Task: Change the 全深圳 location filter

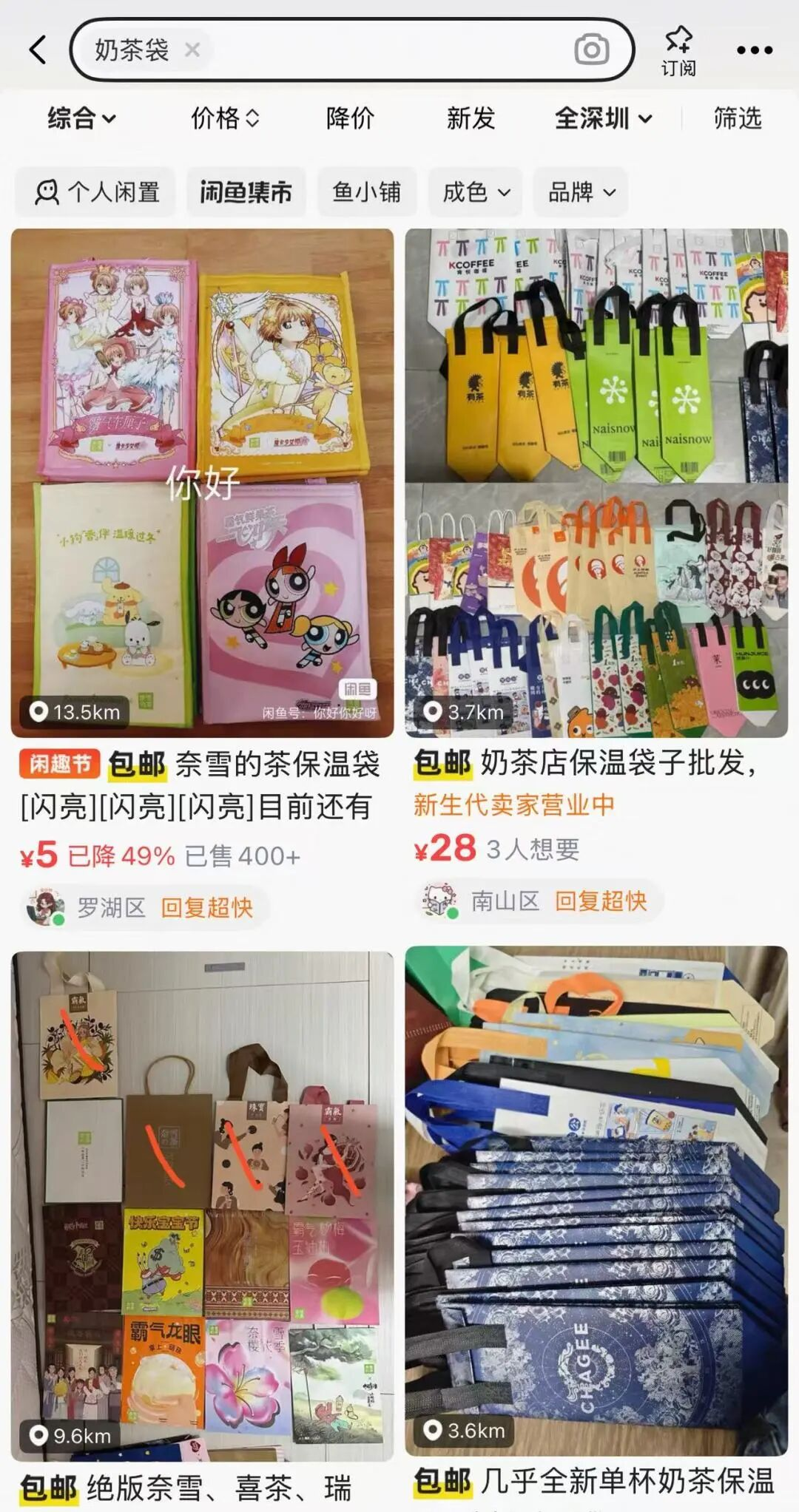Action: coord(603,118)
